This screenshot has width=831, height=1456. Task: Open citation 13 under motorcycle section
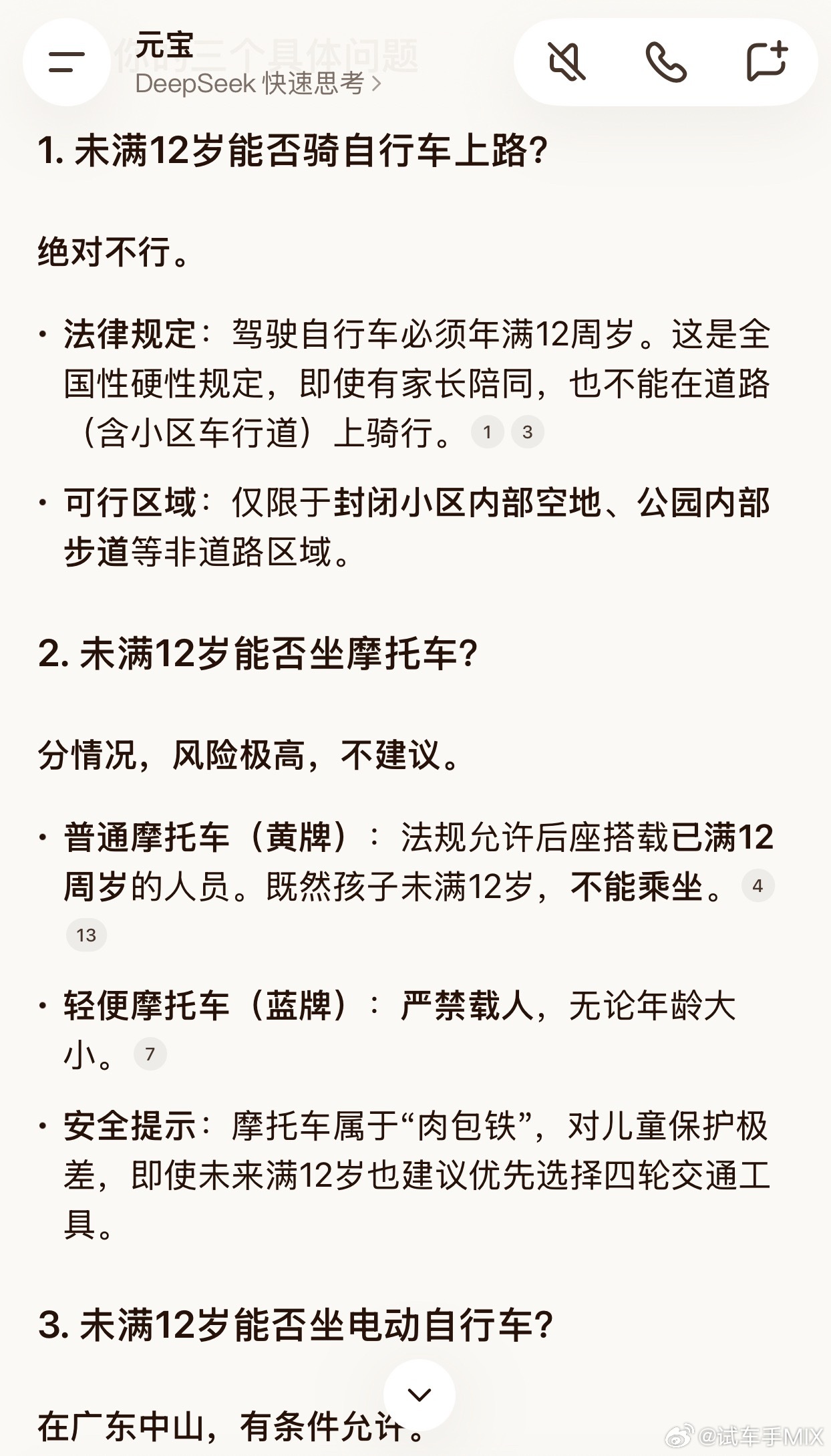pos(88,935)
